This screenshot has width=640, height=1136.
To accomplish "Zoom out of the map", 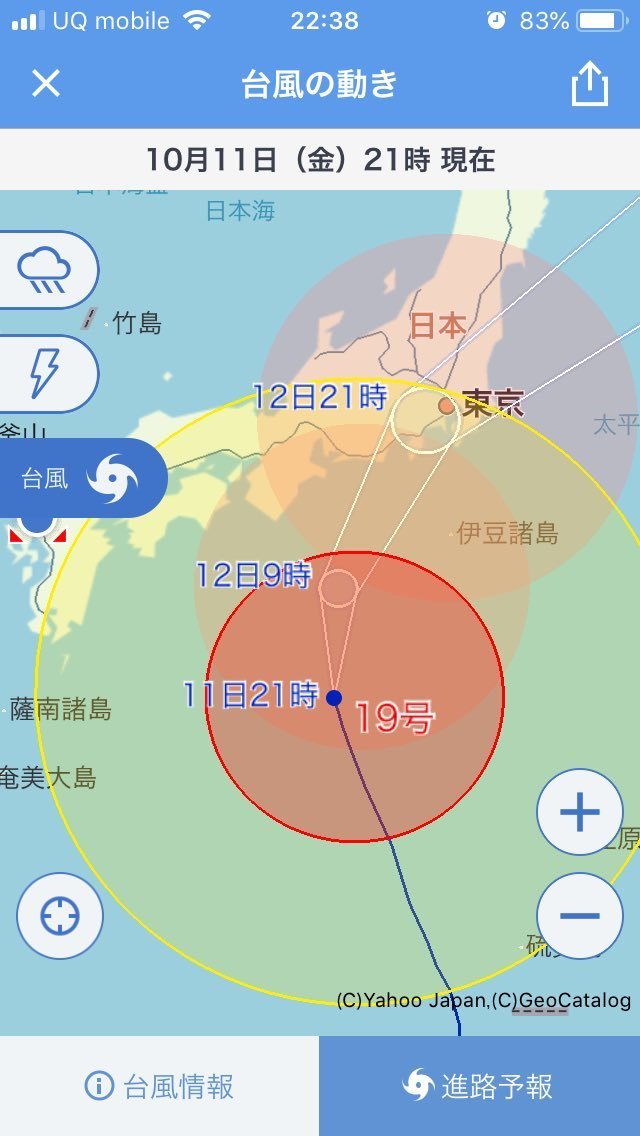I will coord(579,916).
